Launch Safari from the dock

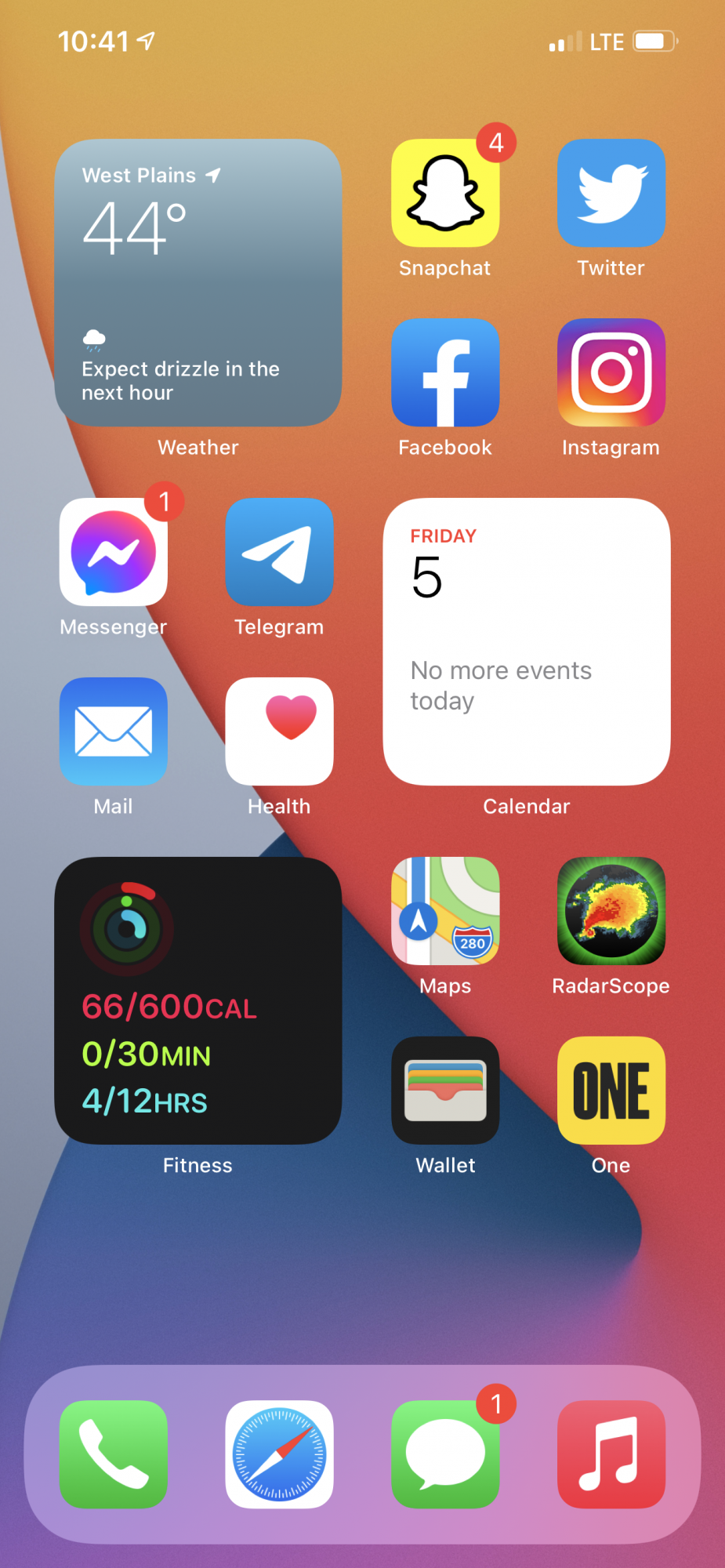pyautogui.click(x=279, y=1454)
